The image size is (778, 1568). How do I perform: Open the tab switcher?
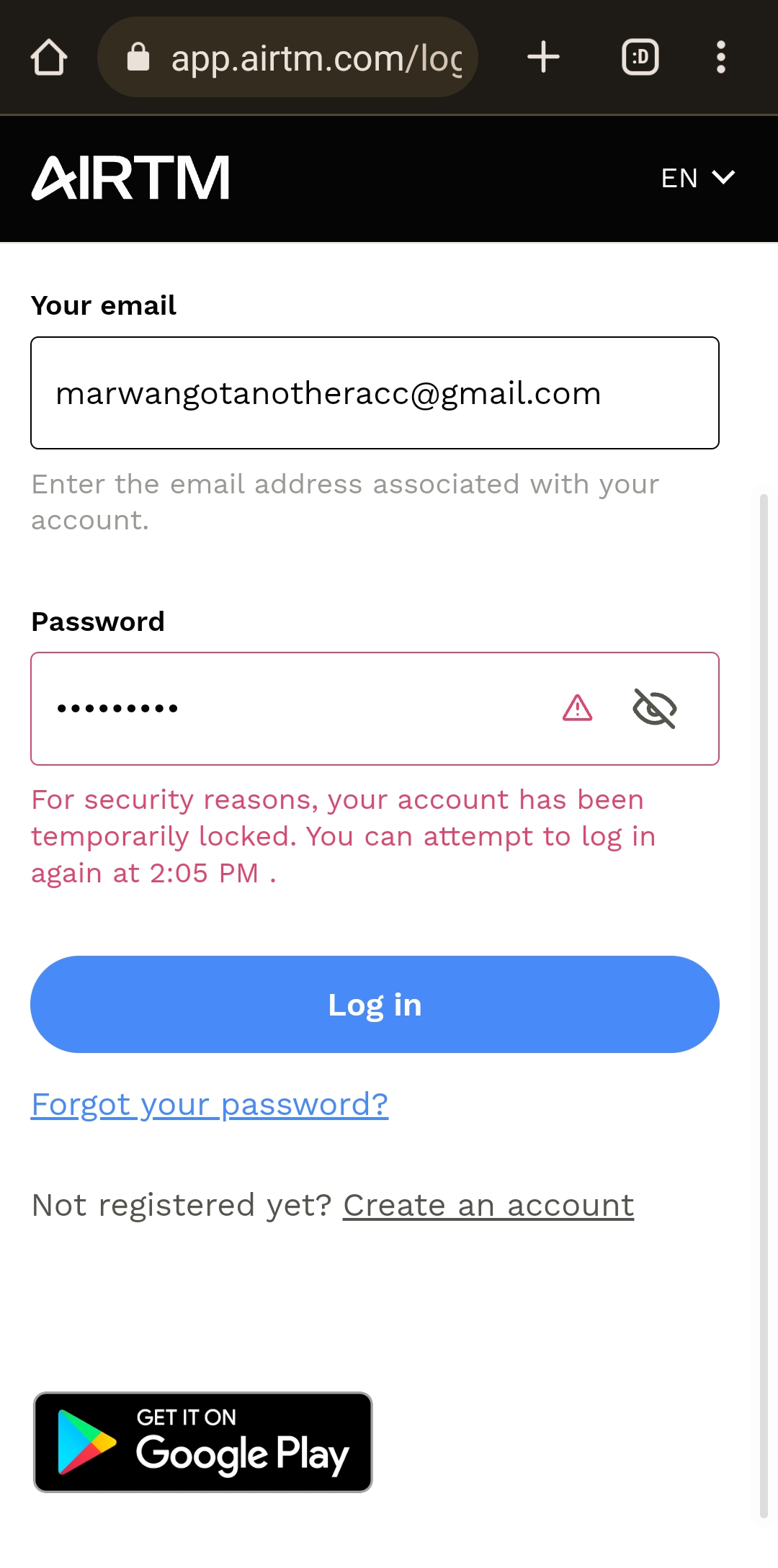coord(640,58)
